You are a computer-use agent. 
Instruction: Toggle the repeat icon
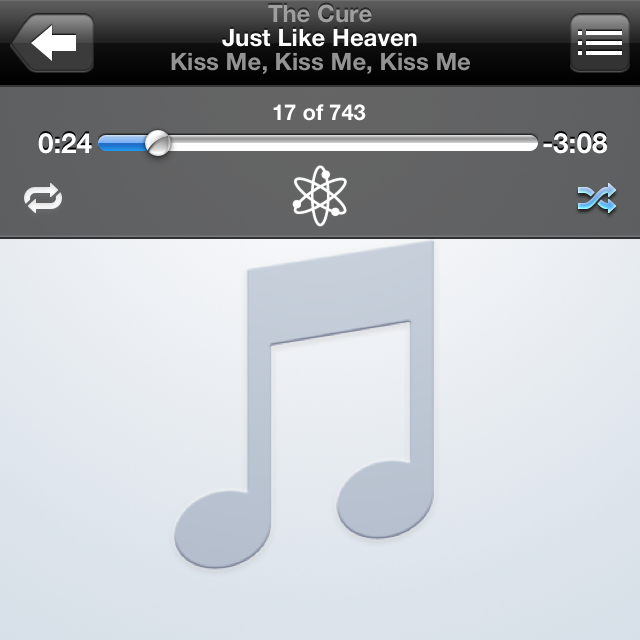coord(43,198)
